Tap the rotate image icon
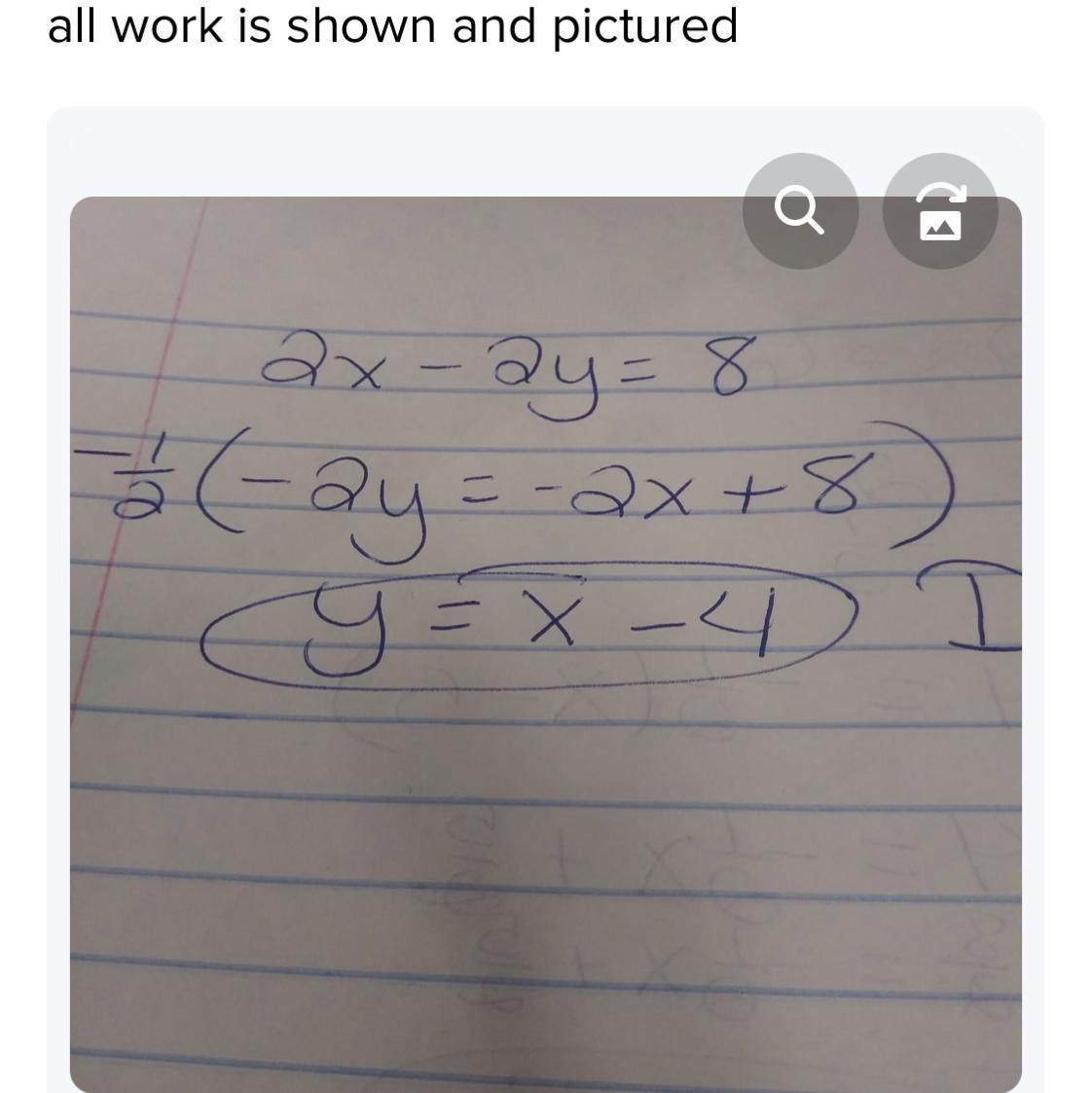Screen dimensions: 1092x1093 (940, 211)
